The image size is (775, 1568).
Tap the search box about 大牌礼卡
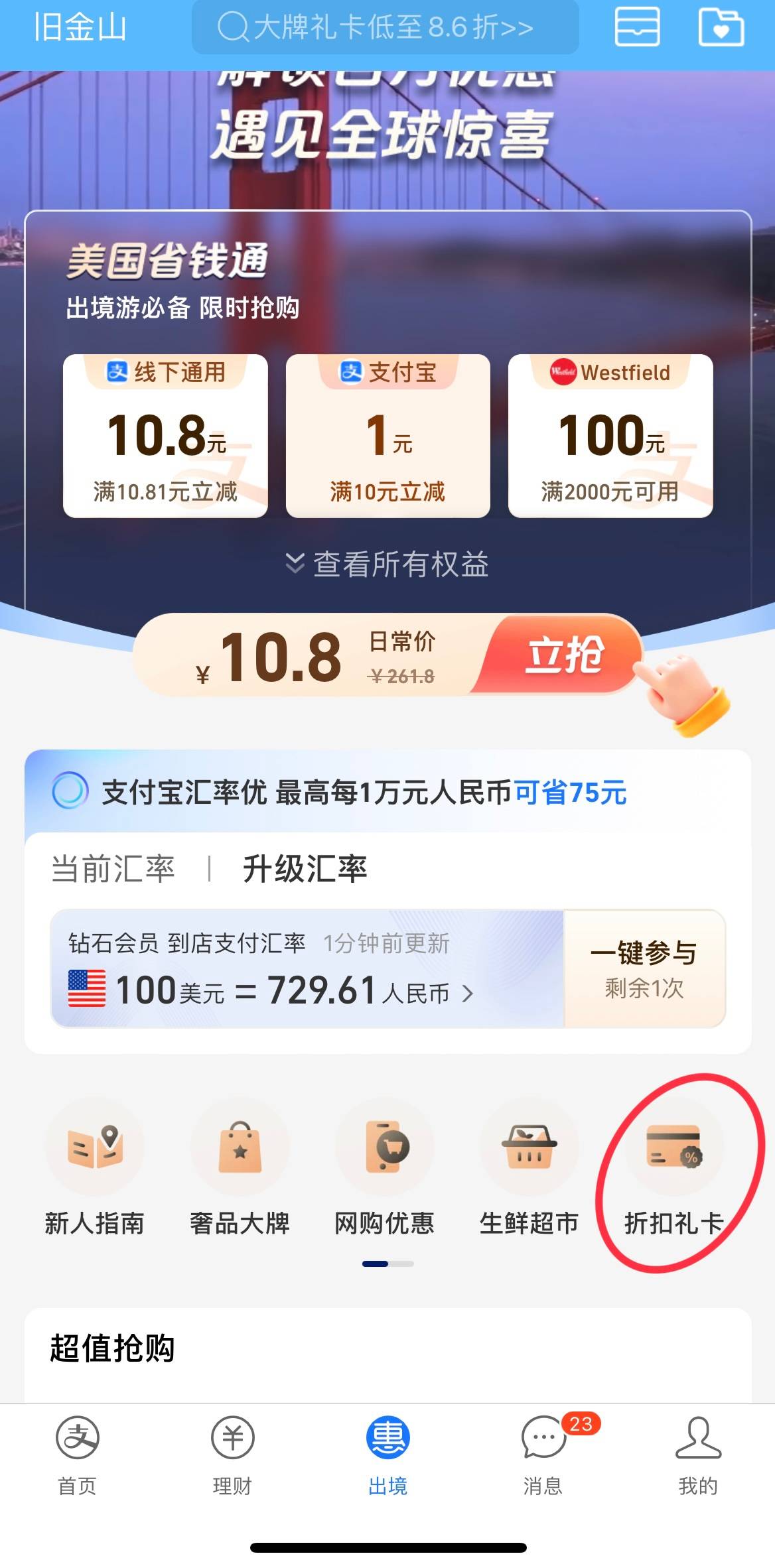[385, 28]
